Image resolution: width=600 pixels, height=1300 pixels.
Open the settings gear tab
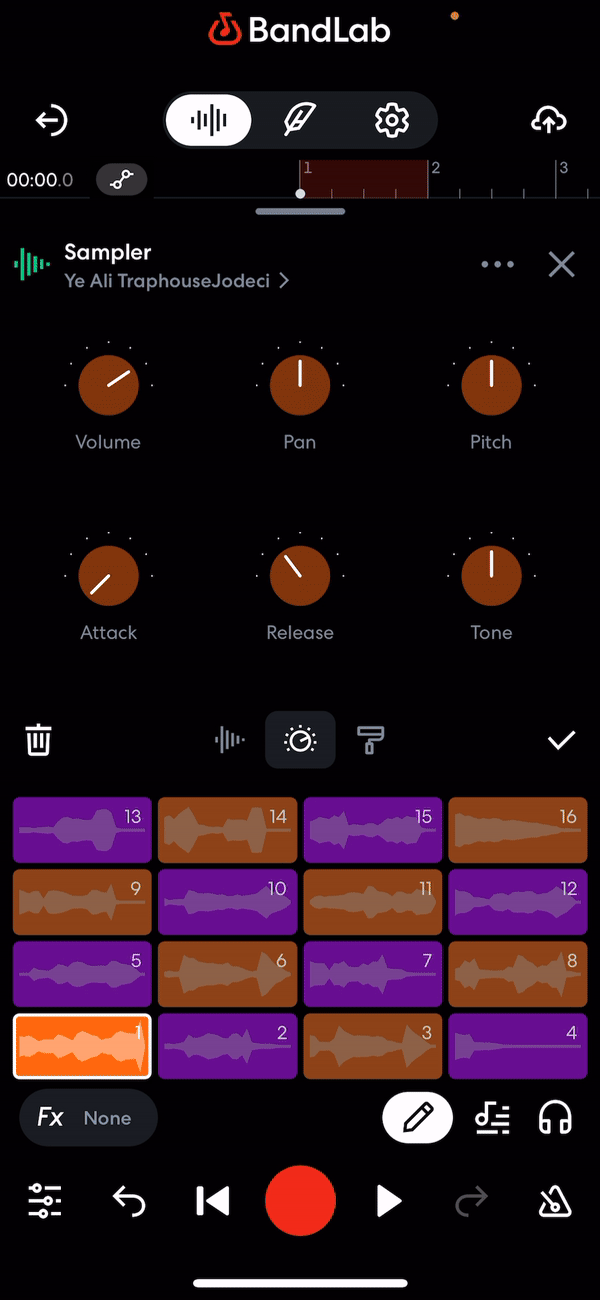[391, 121]
